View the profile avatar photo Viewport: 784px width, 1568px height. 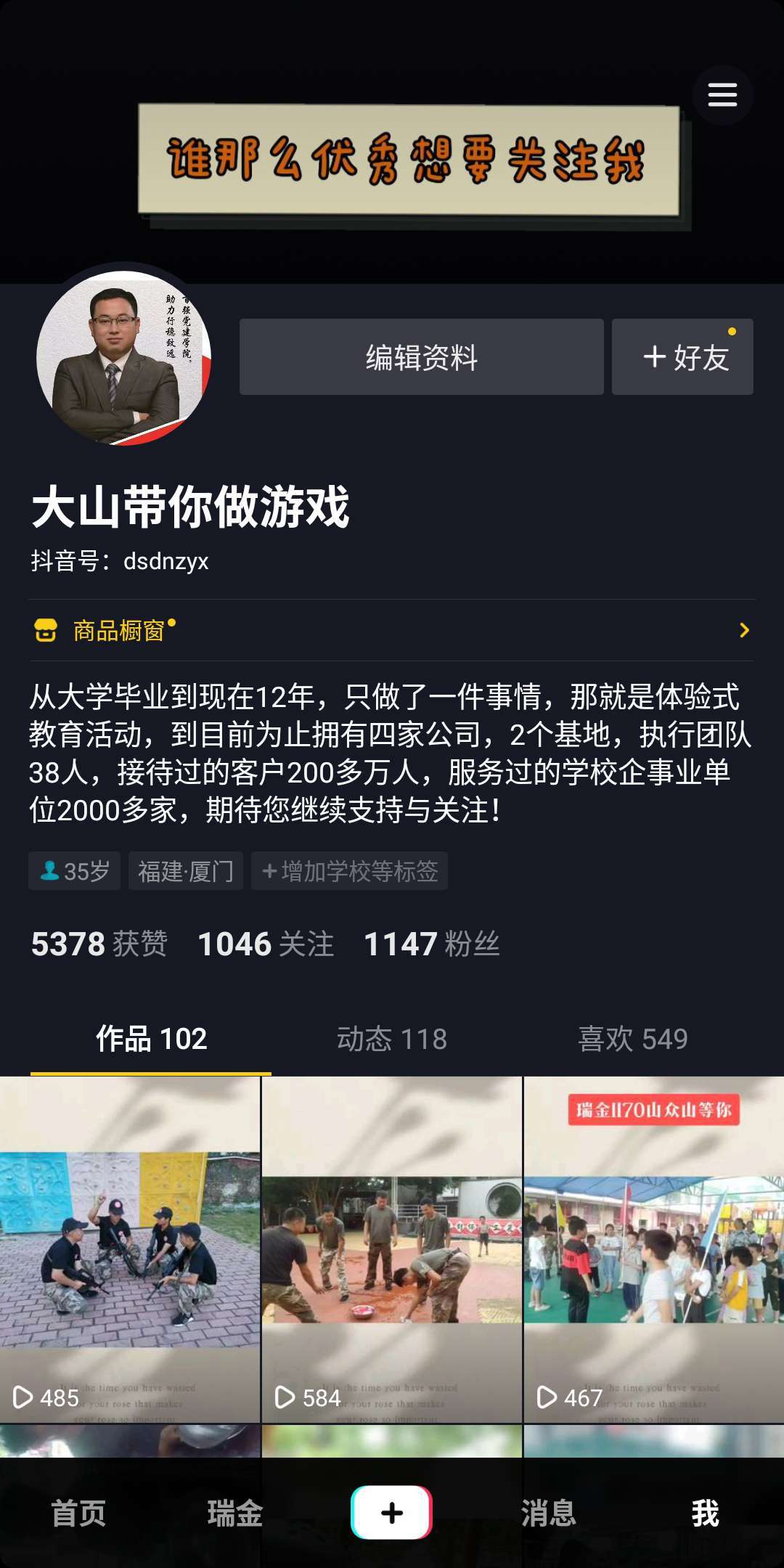click(x=124, y=357)
